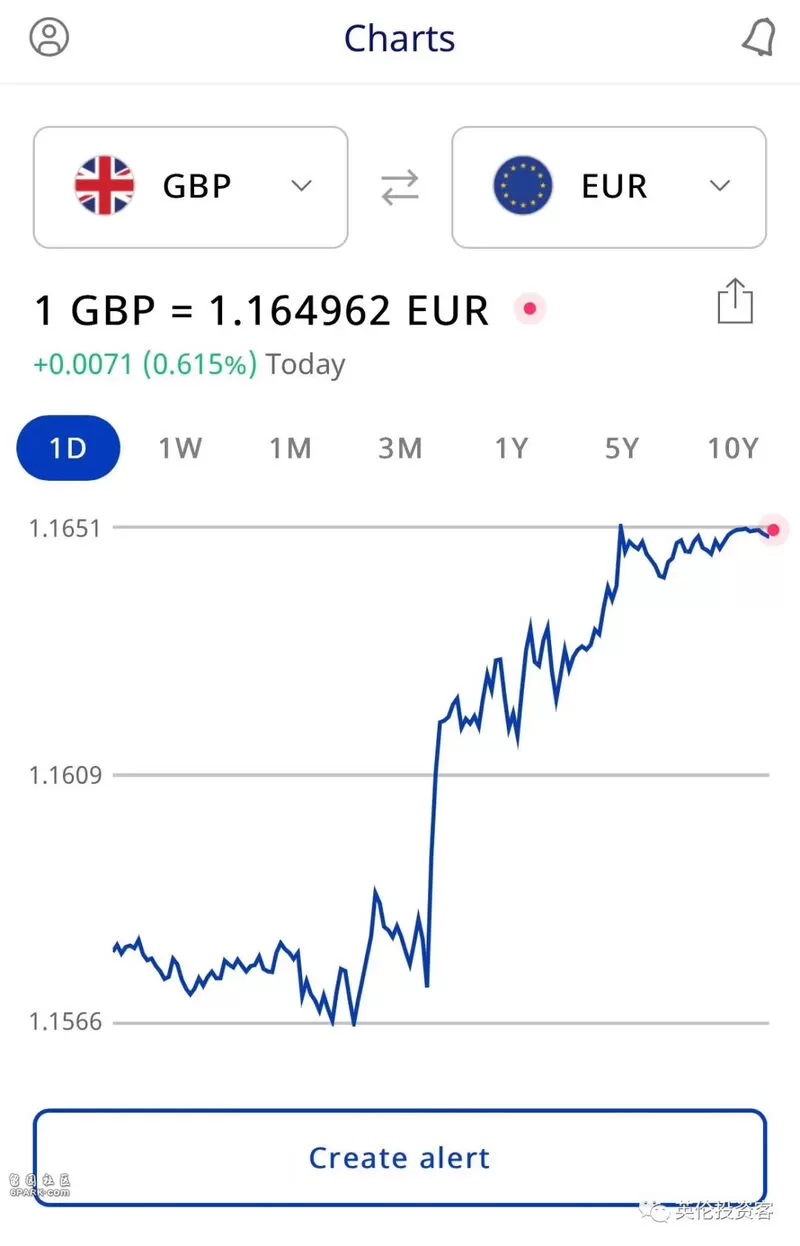800x1246 pixels.
Task: Share the exchange rate chart
Action: click(735, 301)
